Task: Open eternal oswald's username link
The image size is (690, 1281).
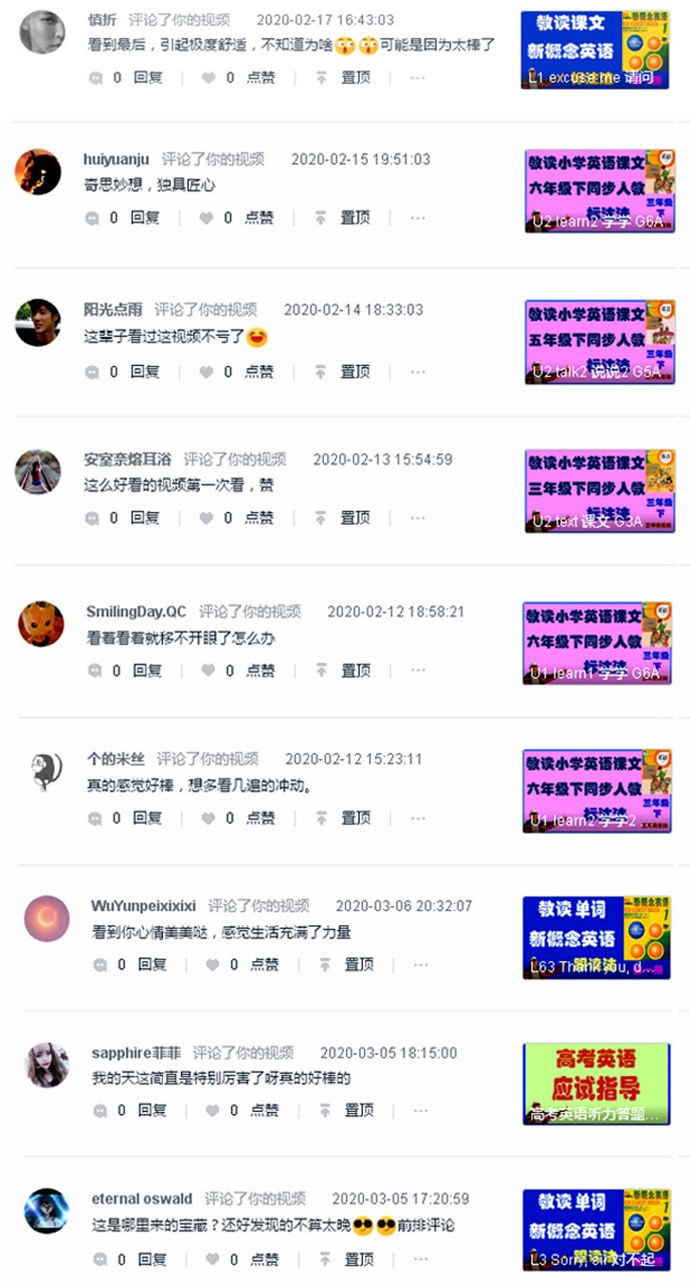Action: [142, 1198]
